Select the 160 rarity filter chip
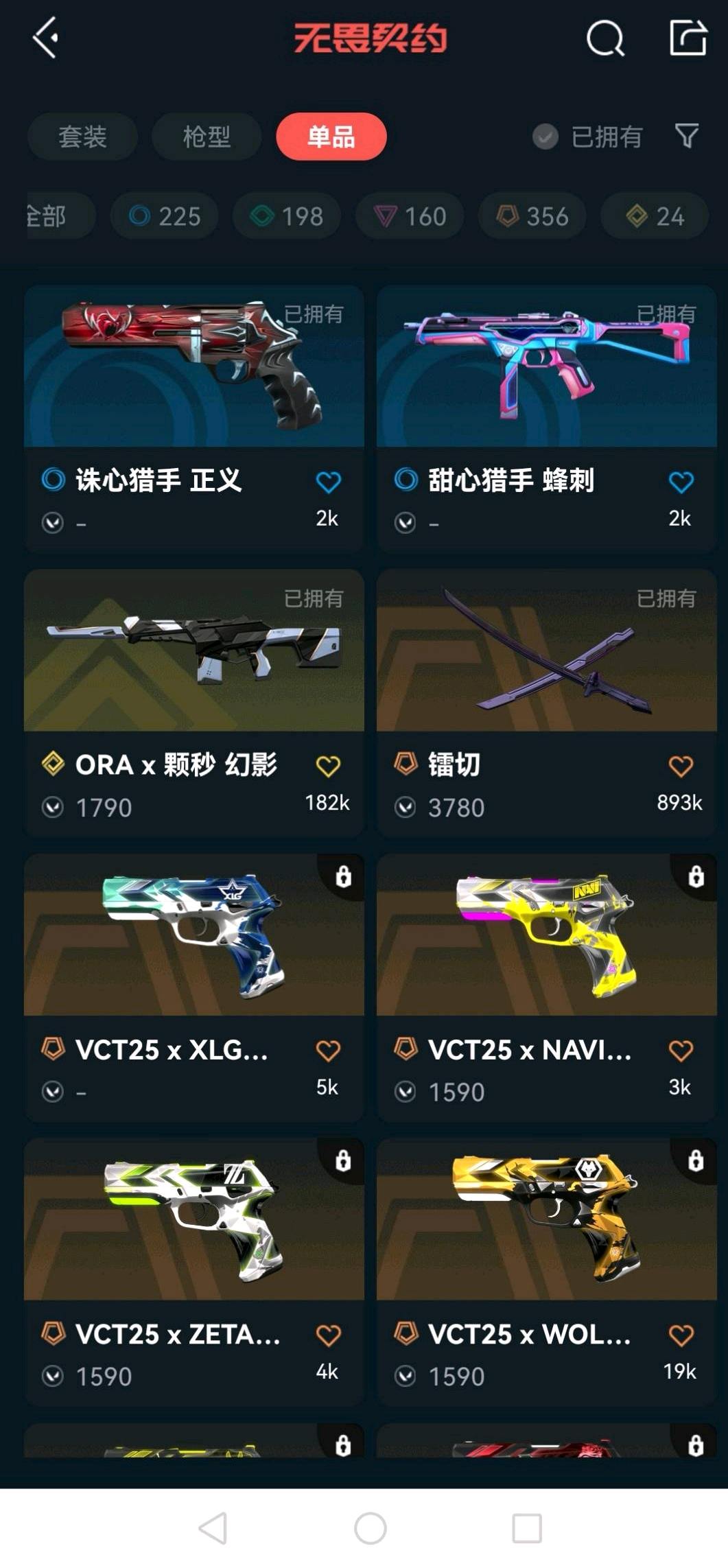The height and width of the screenshot is (1568, 728). pos(410,216)
